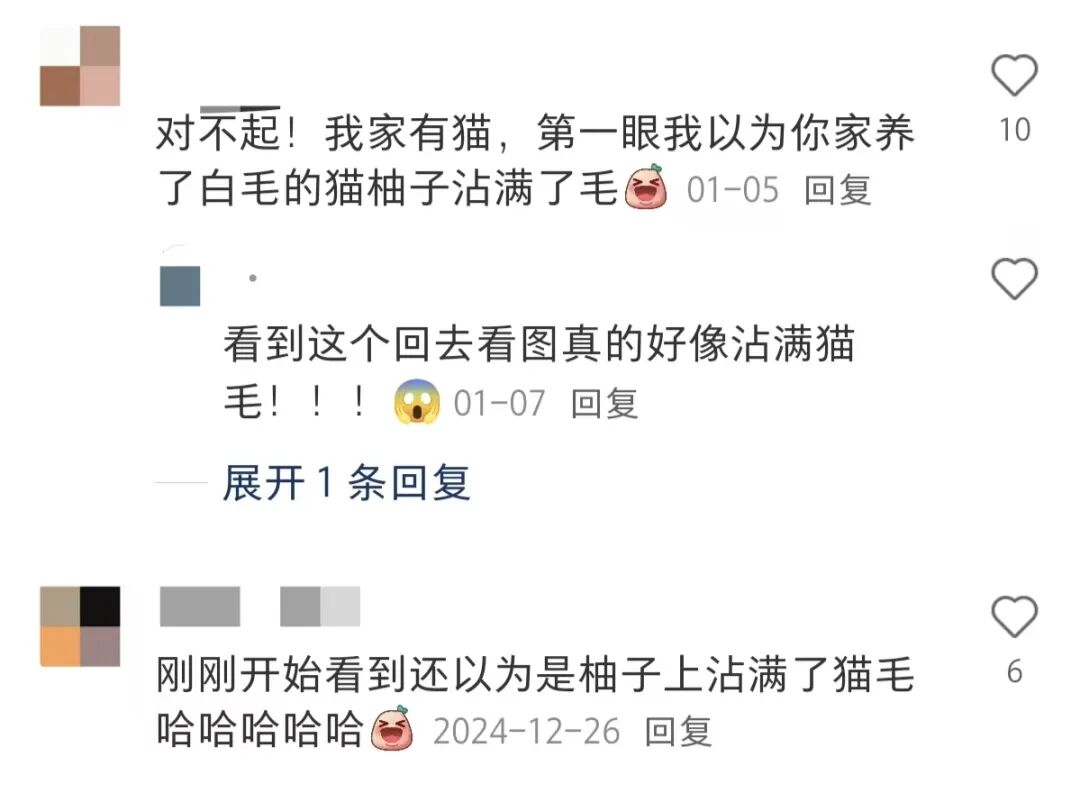The width and height of the screenshot is (1080, 811).
Task: Reply to the 01-07 comment
Action: pos(604,404)
